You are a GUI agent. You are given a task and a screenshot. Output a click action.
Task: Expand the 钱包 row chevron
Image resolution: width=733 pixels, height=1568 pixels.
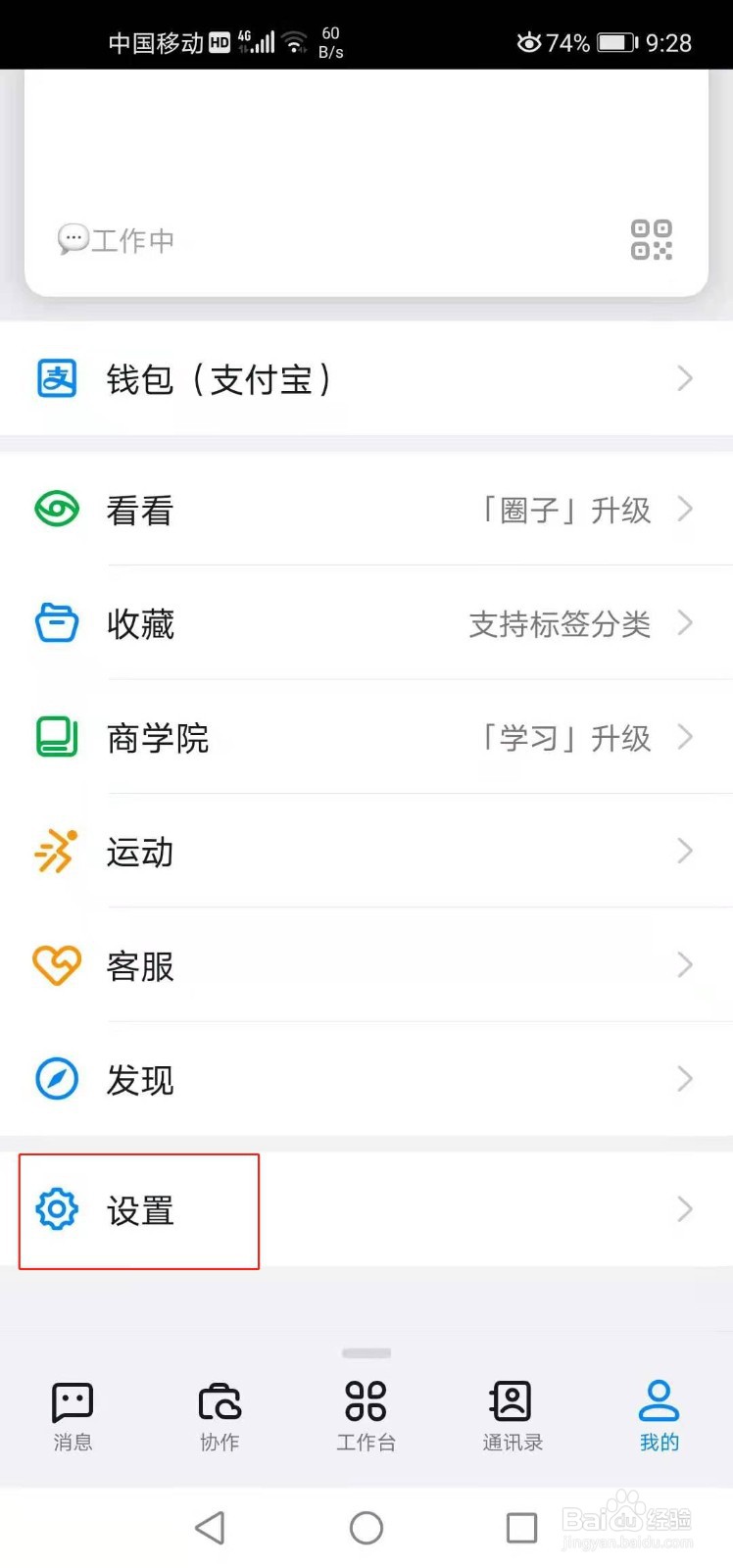click(x=685, y=379)
